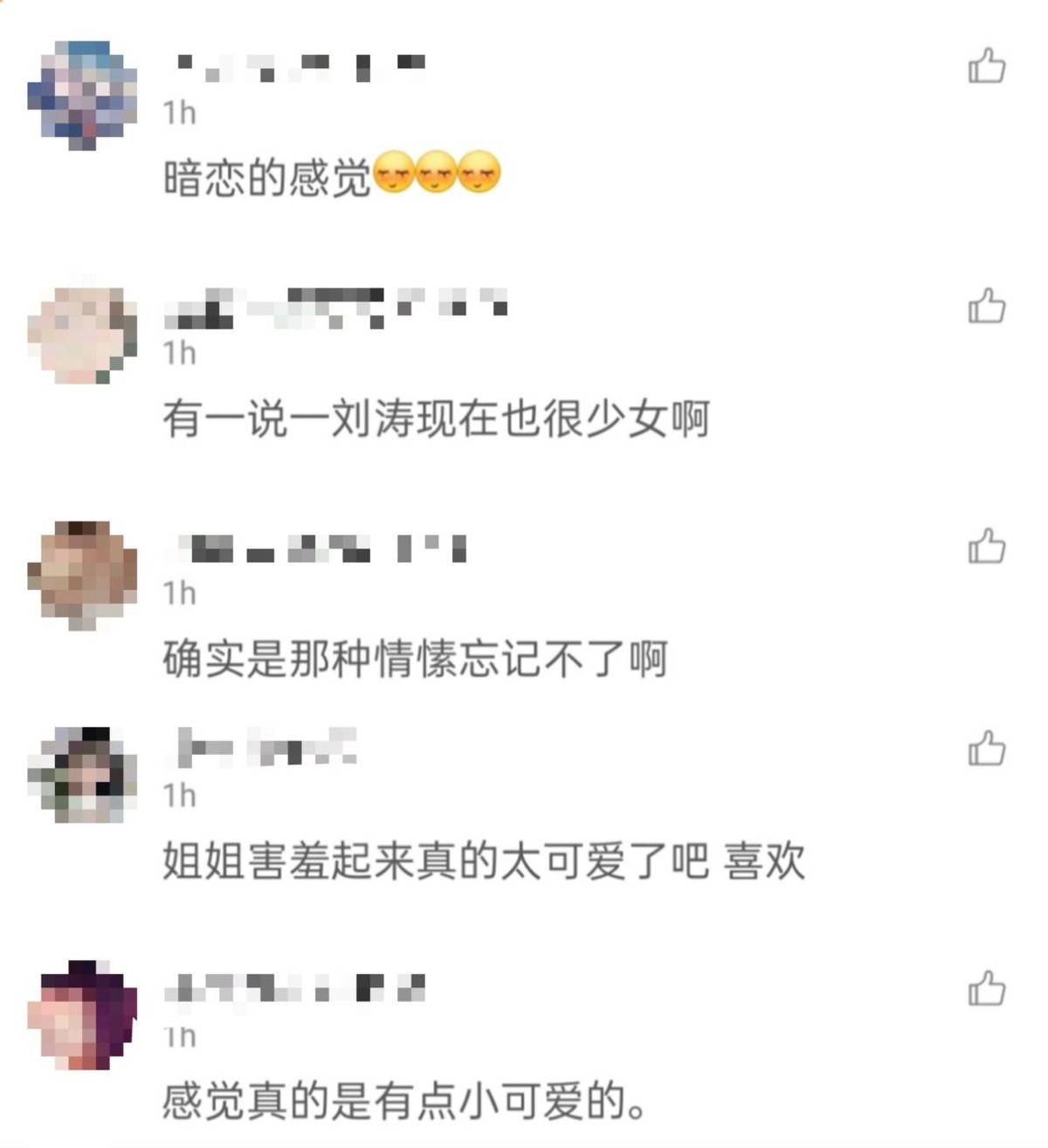Open avatar of 暗恋的感觉 commenter
The width and height of the screenshot is (1048, 1148).
[82, 94]
